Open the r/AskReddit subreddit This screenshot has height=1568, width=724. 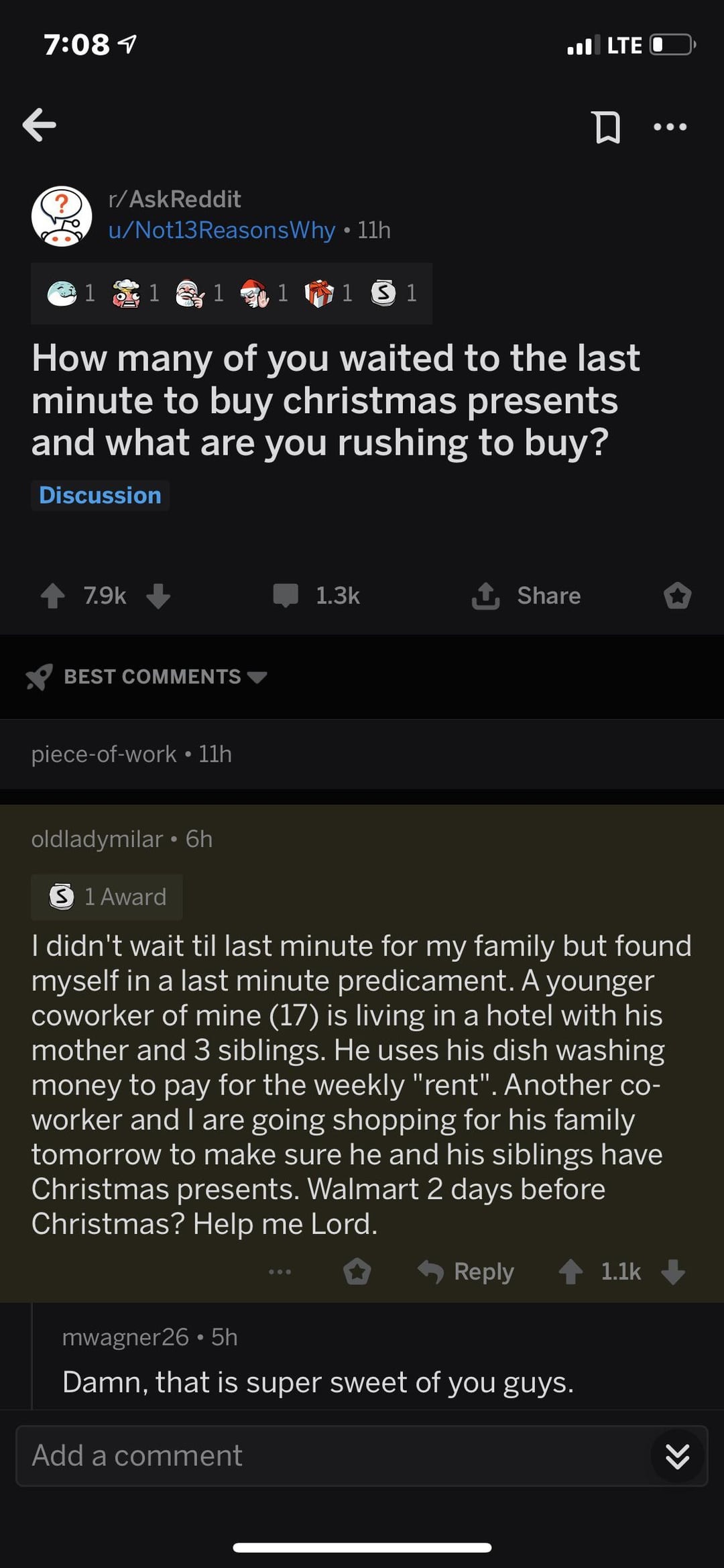pos(175,199)
